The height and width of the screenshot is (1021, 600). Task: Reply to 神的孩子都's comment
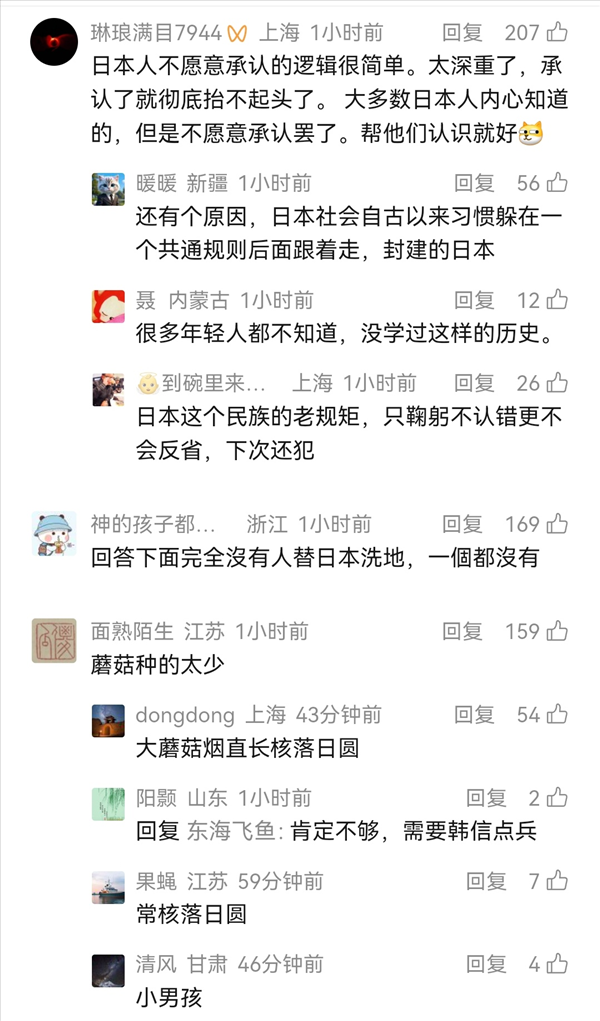point(462,524)
